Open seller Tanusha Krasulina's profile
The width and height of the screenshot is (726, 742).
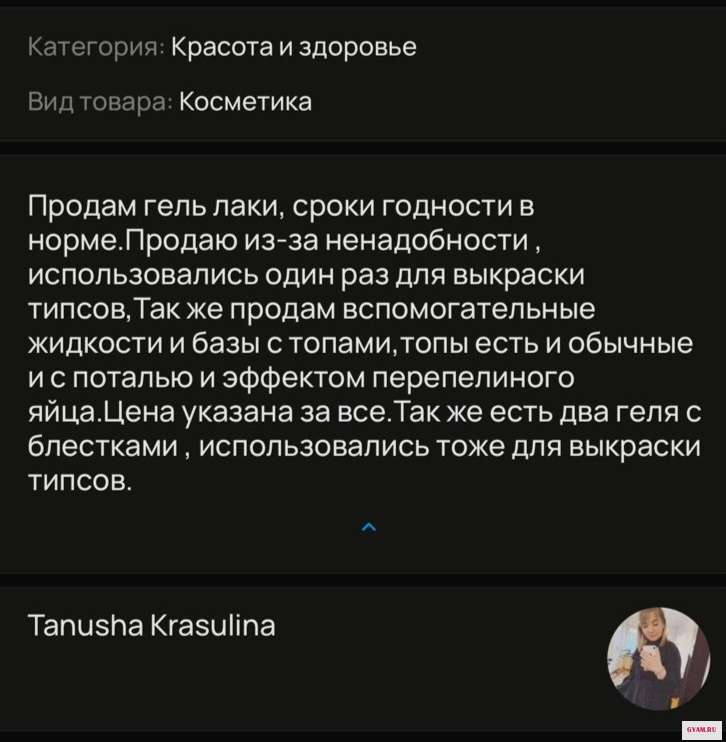[x=150, y=627]
